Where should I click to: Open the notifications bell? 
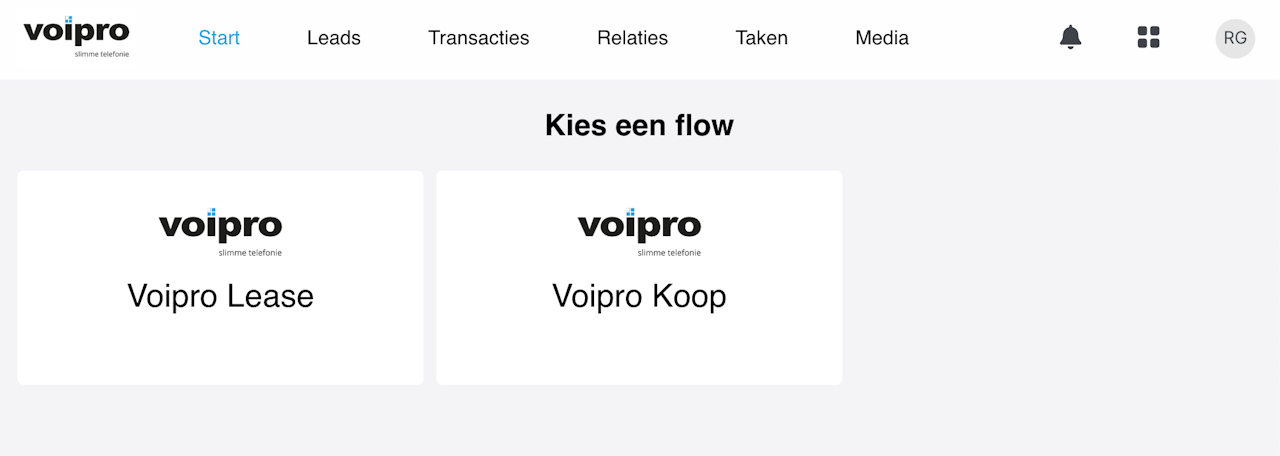pos(1070,38)
